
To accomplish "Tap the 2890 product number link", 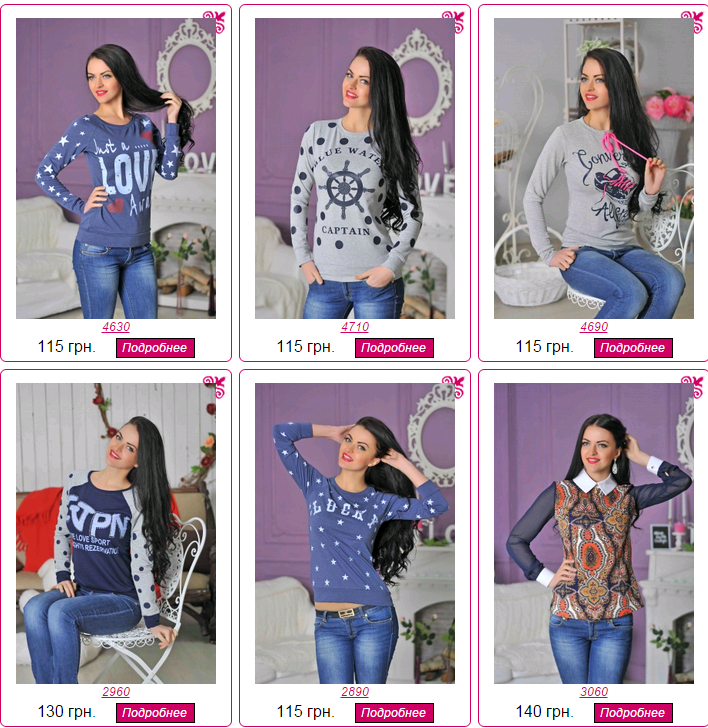I will pos(355,692).
